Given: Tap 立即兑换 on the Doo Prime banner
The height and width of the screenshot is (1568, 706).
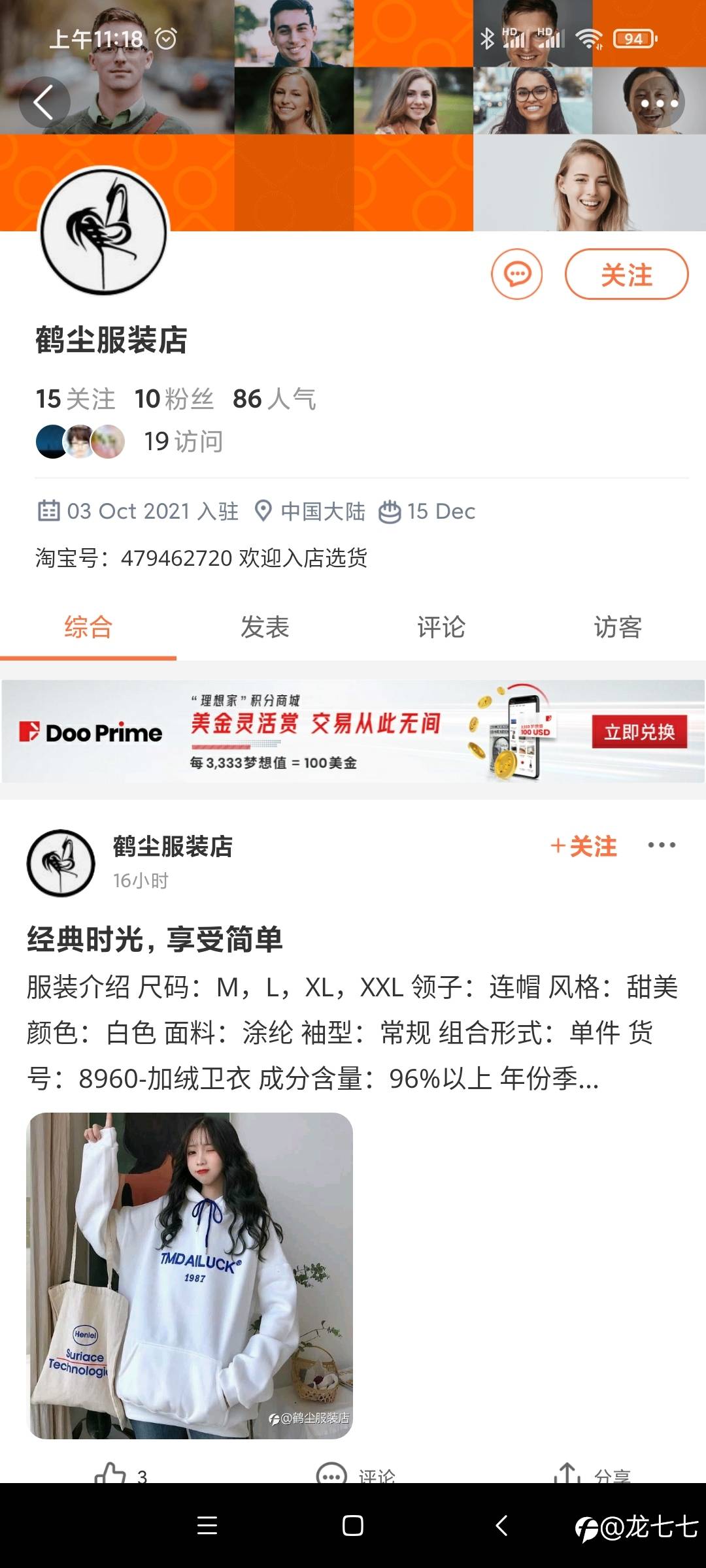Looking at the screenshot, I should (639, 732).
